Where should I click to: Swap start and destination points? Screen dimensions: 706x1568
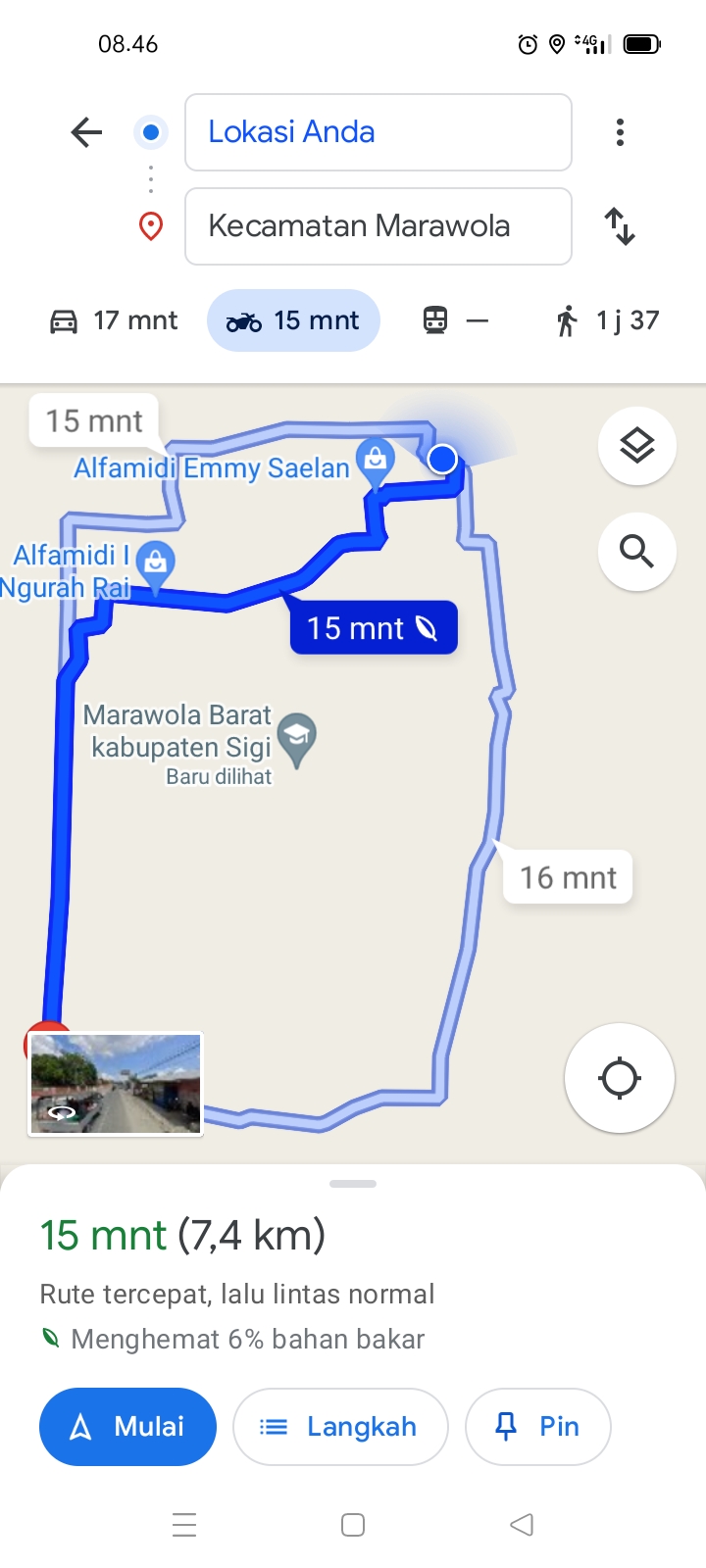click(620, 226)
